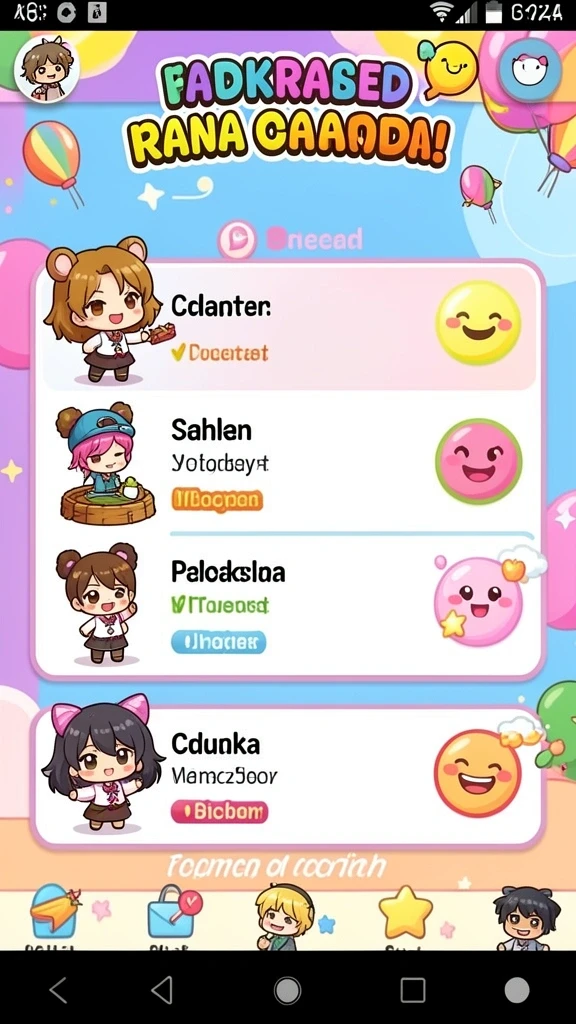Screen dimensions: 576x1024
Task: Tap the orange laughing face beside Cdunka
Action: pyautogui.click(x=479, y=774)
